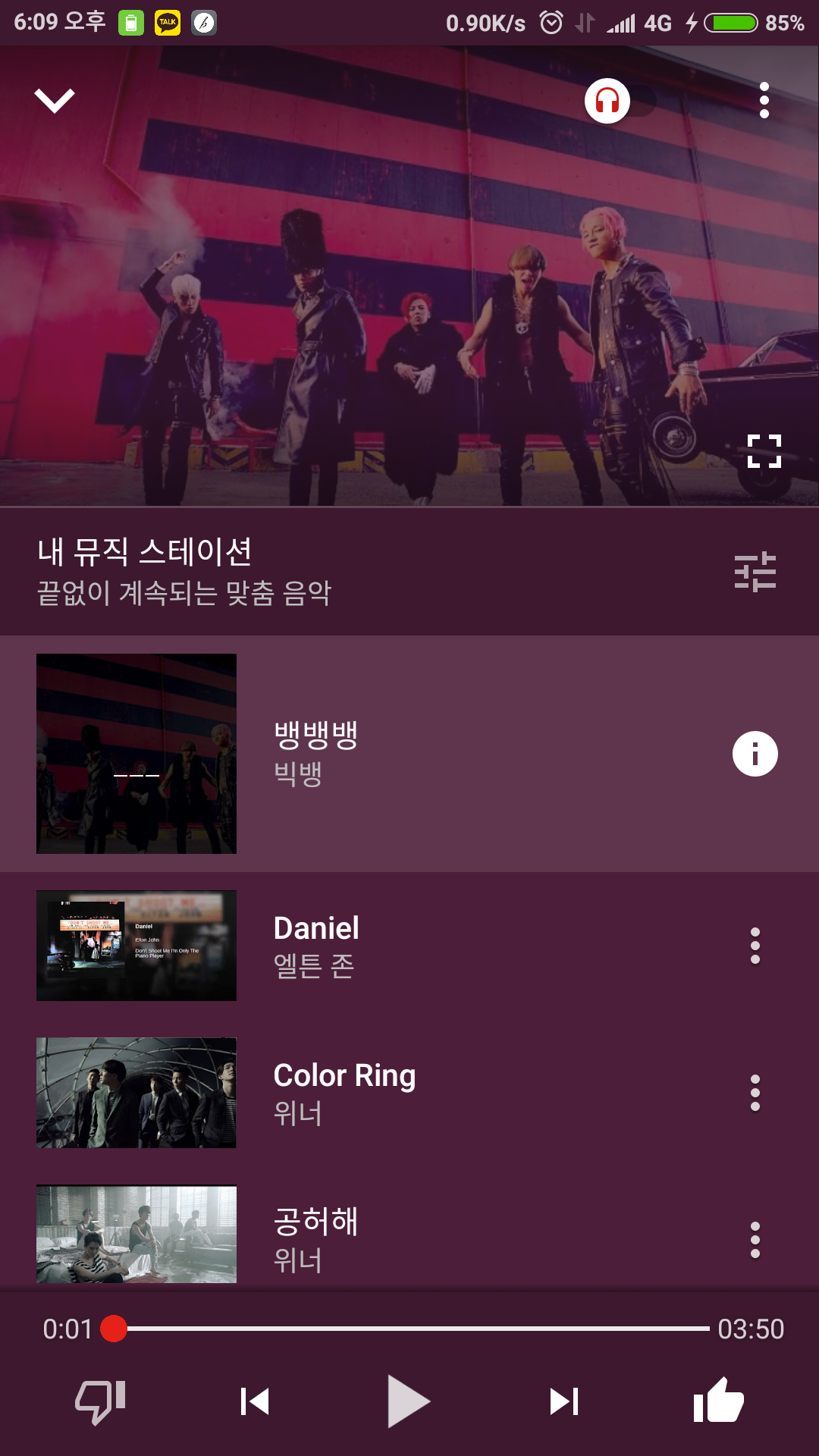Screen dimensions: 819x1456
Task: Tap the info icon next to 뱅뱅뱅
Action: tap(755, 753)
